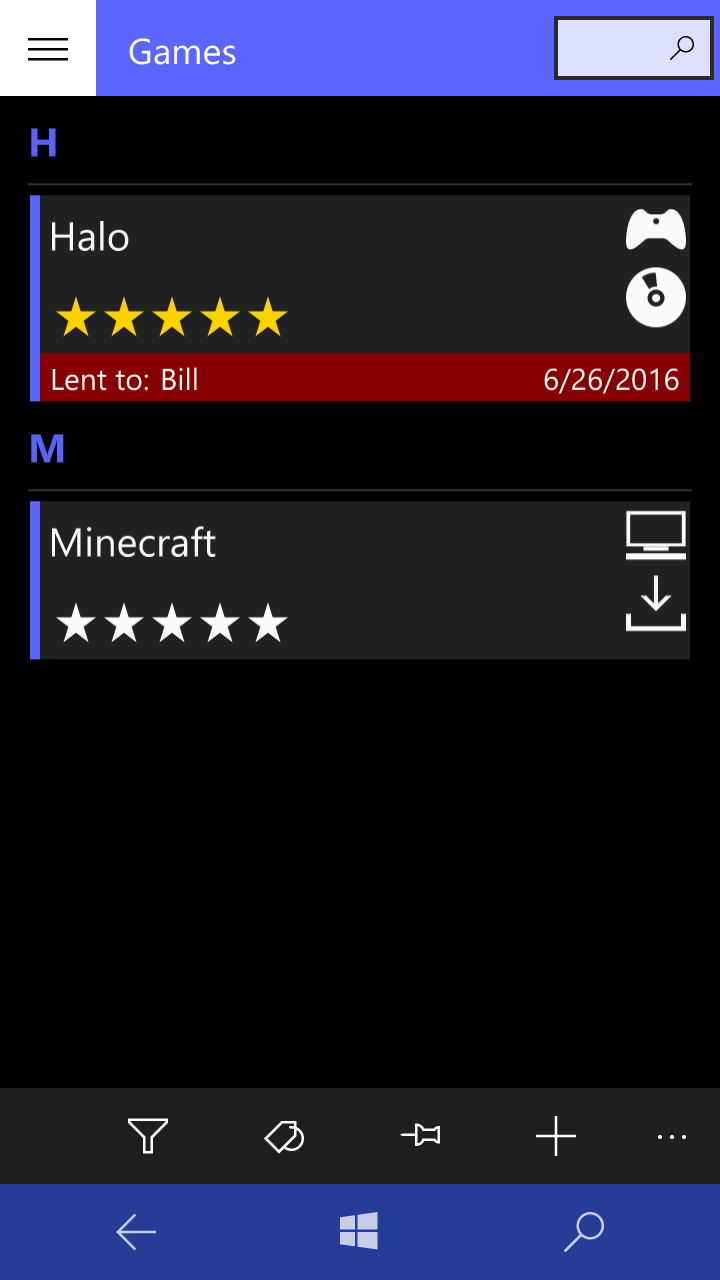Open the hamburger menu

point(48,48)
